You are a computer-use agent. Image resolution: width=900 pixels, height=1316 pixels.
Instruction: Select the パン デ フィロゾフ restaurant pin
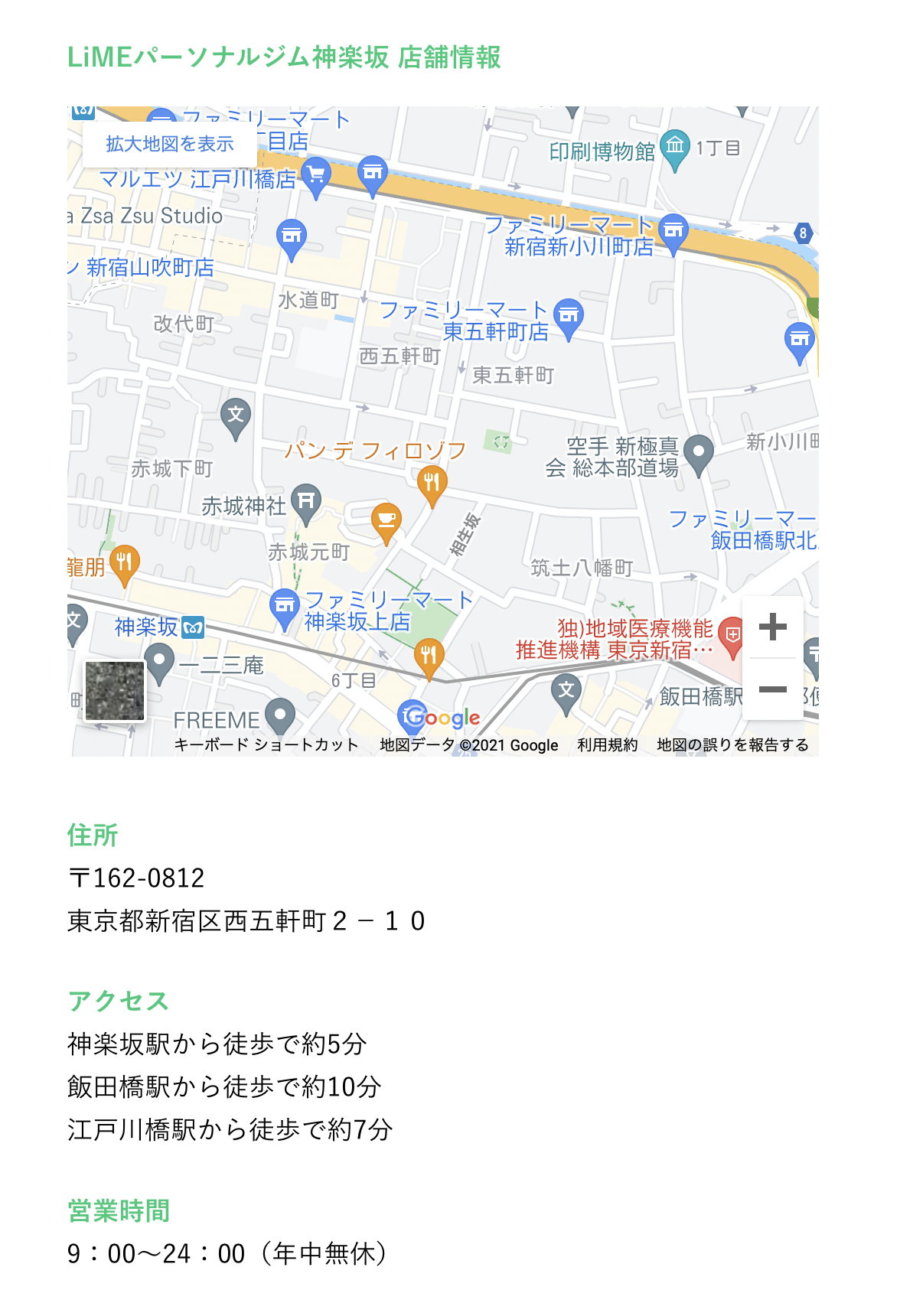[x=432, y=484]
